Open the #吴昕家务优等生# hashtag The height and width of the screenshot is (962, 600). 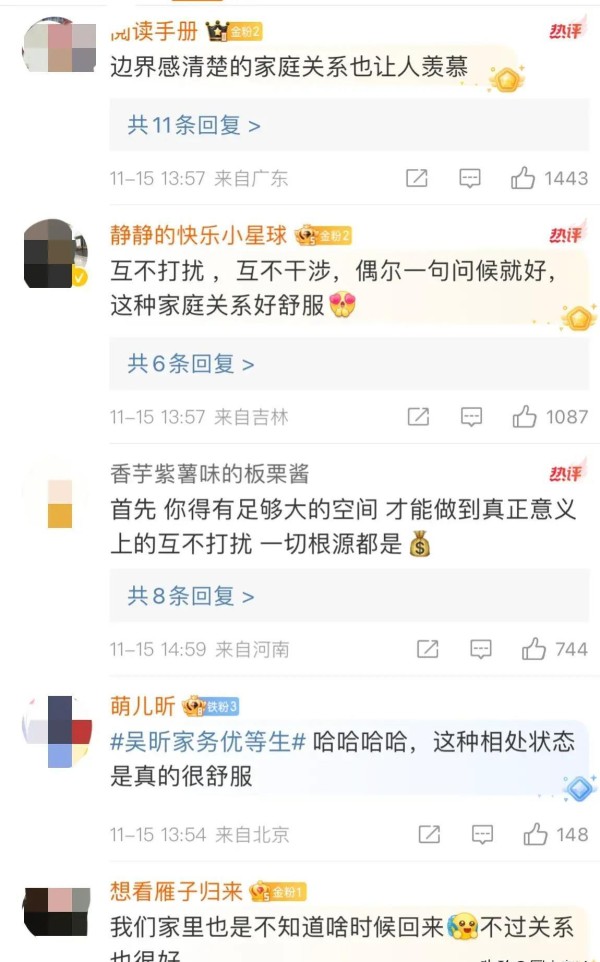click(x=208, y=742)
